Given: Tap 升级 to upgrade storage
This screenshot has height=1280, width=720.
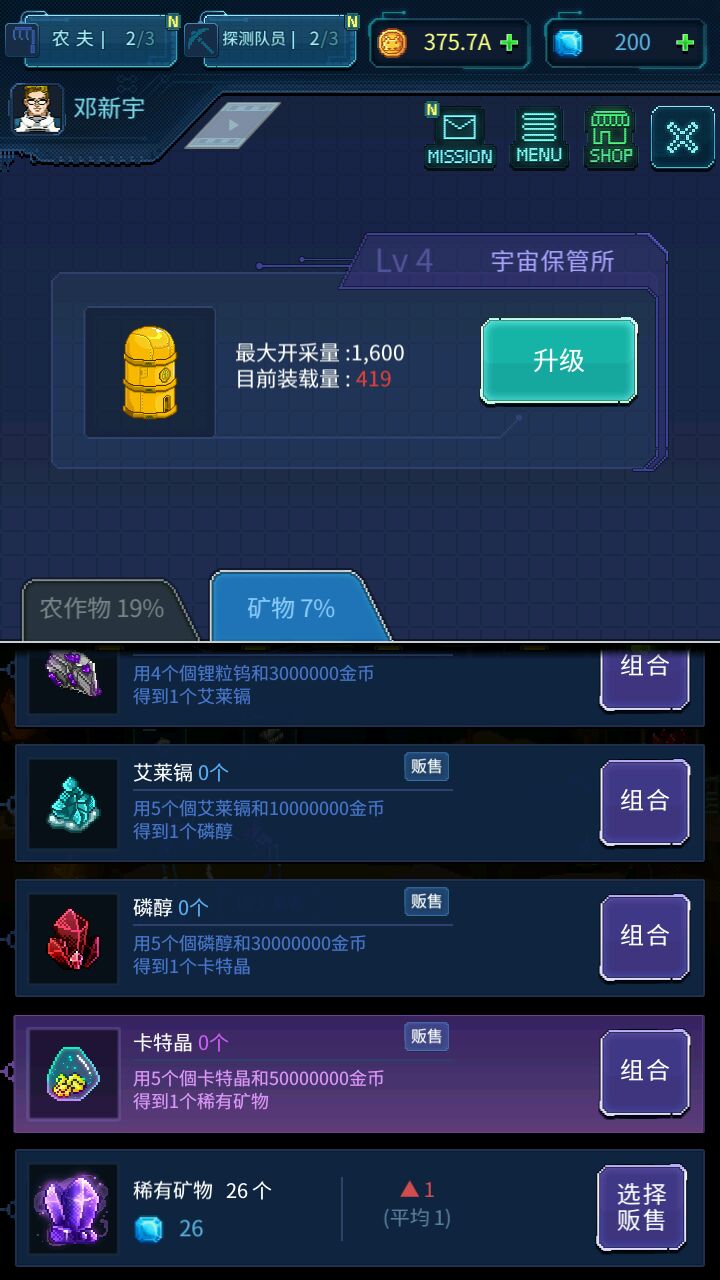Looking at the screenshot, I should click(558, 361).
